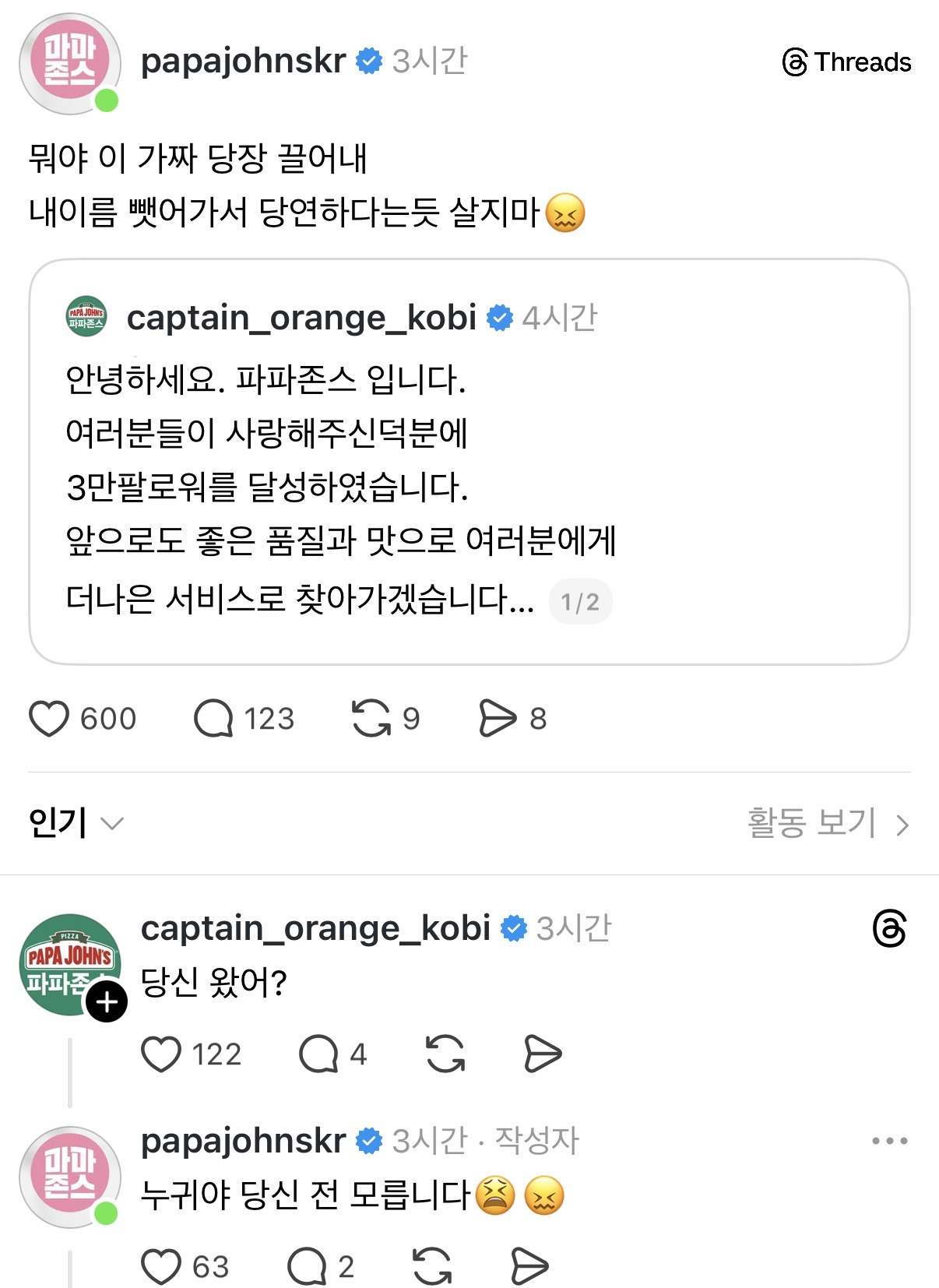Open 활동 보기 activity view
939x1288 pixels.
[828, 823]
